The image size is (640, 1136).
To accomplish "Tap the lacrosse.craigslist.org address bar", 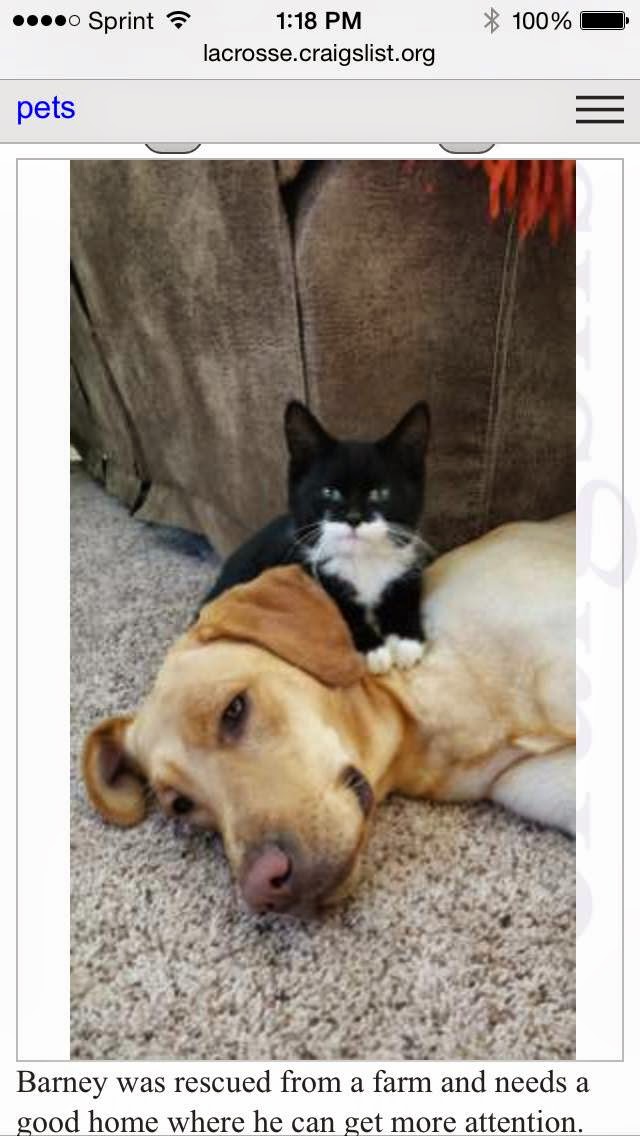I will [319, 54].
